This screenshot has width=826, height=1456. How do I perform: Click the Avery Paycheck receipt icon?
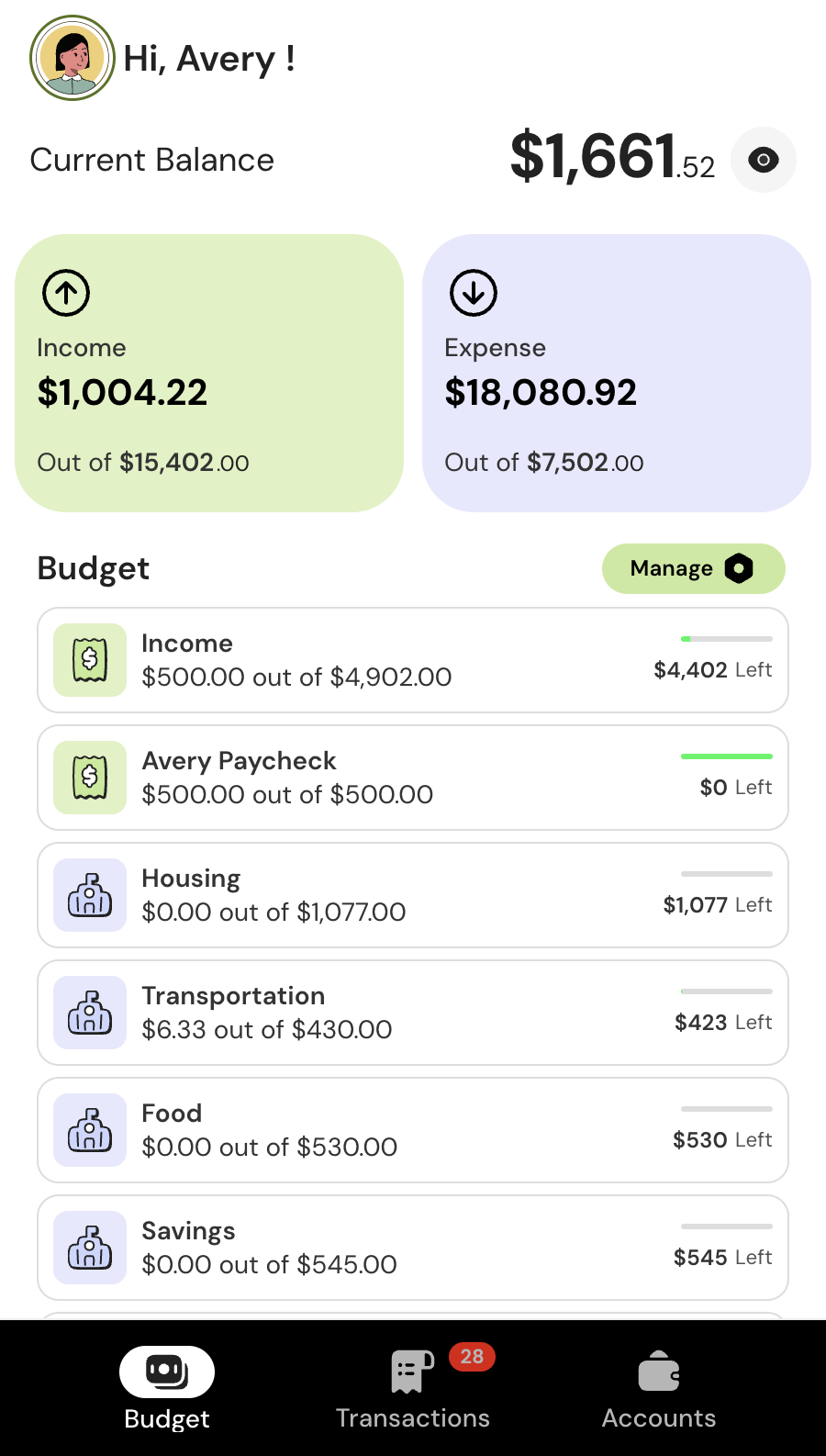(89, 778)
